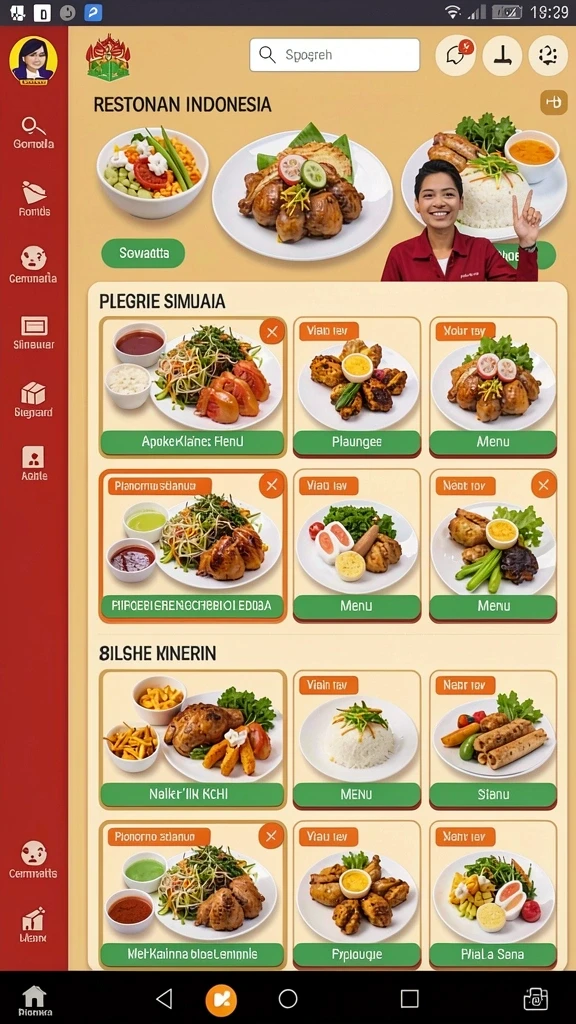The height and width of the screenshot is (1024, 576).
Task: Close the ApokeKlane: Henu card with X
Action: [x=272, y=332]
